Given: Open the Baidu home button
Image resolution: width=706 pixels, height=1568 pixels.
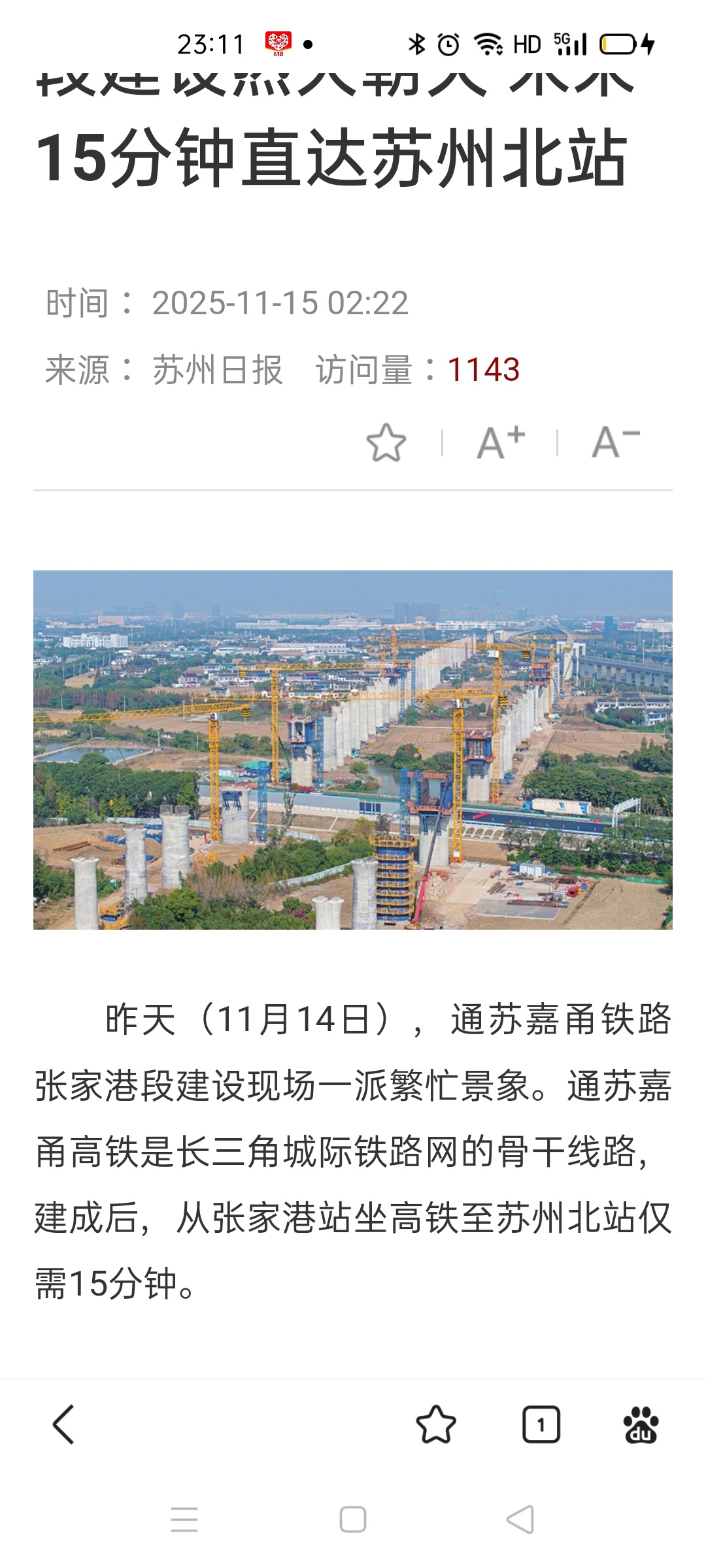Looking at the screenshot, I should (641, 1424).
